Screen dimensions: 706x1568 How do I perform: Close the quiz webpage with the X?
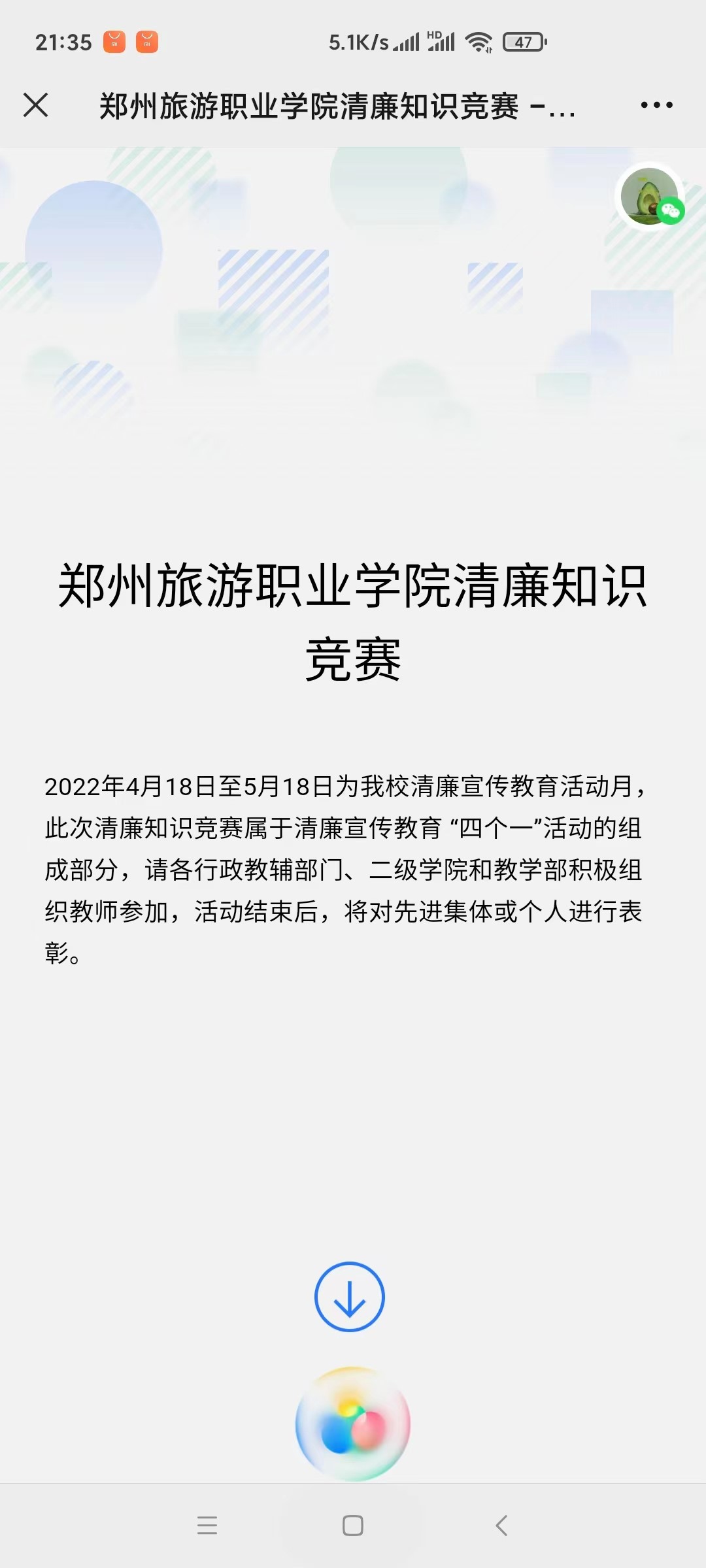point(35,105)
